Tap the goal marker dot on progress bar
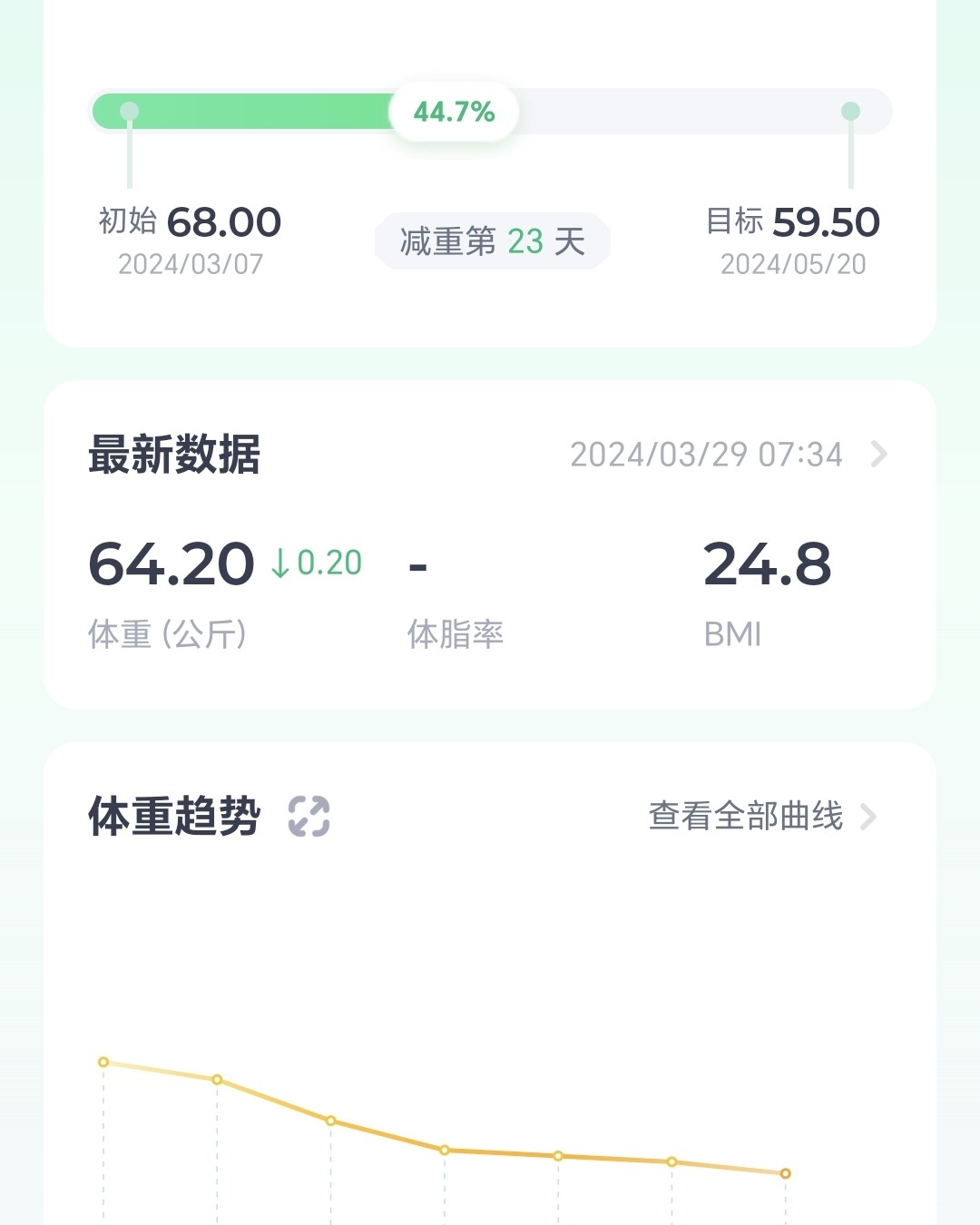The image size is (980, 1225). pos(849,110)
